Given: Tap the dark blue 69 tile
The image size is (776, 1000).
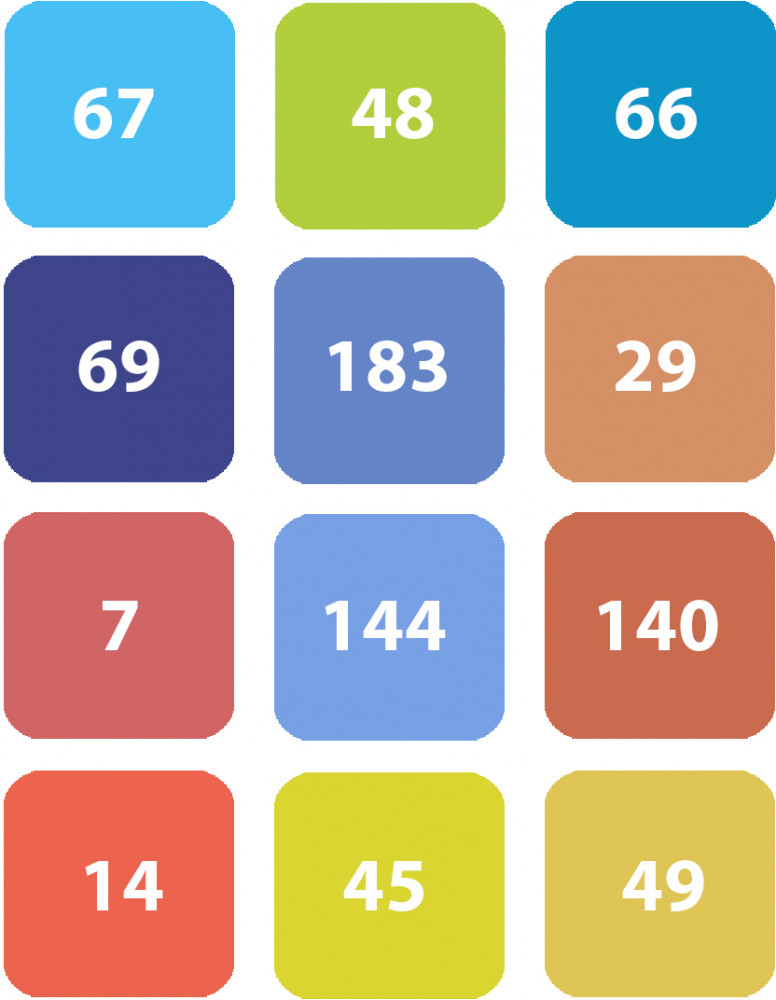Looking at the screenshot, I should coord(119,369).
